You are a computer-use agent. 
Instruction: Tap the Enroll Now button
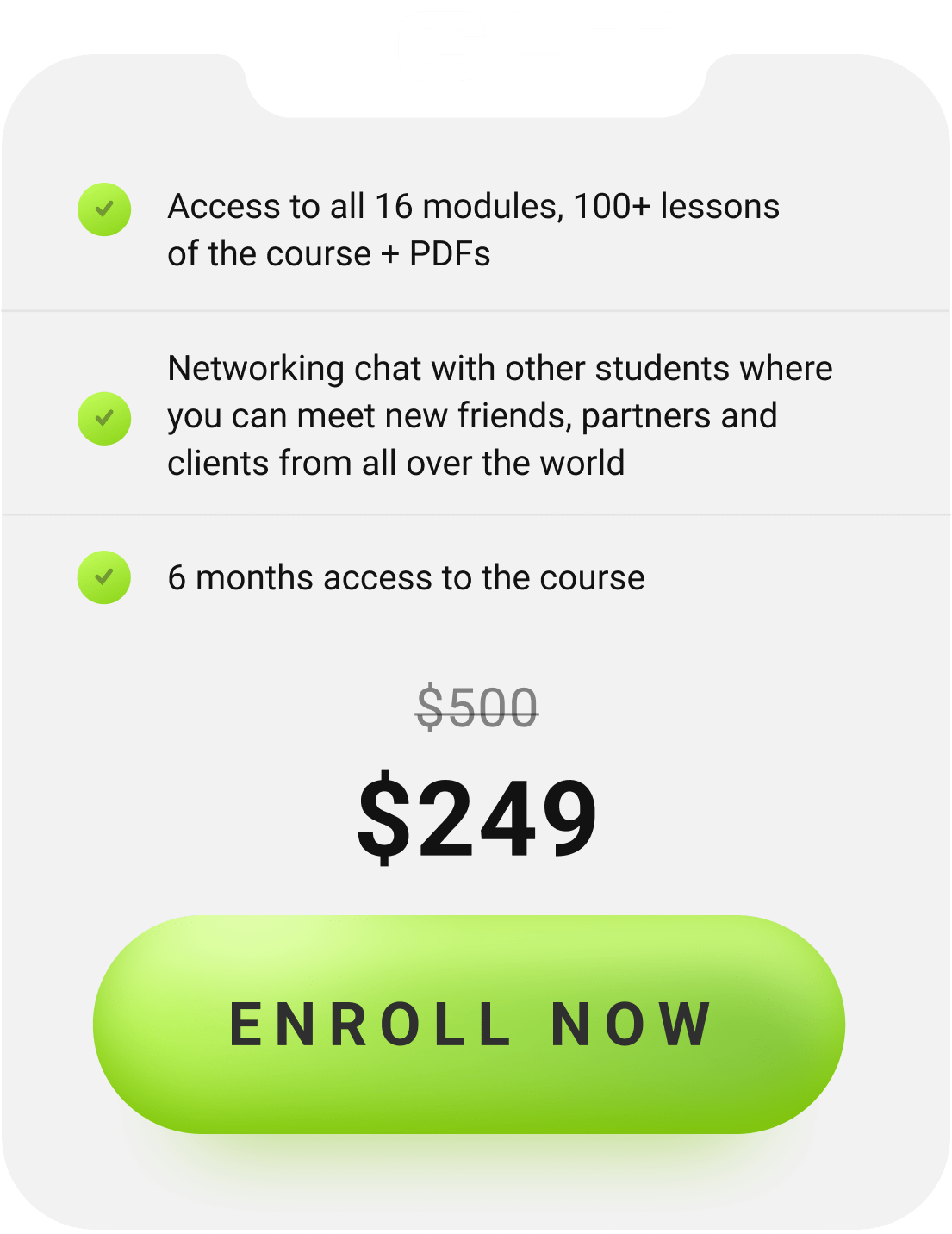469,1024
